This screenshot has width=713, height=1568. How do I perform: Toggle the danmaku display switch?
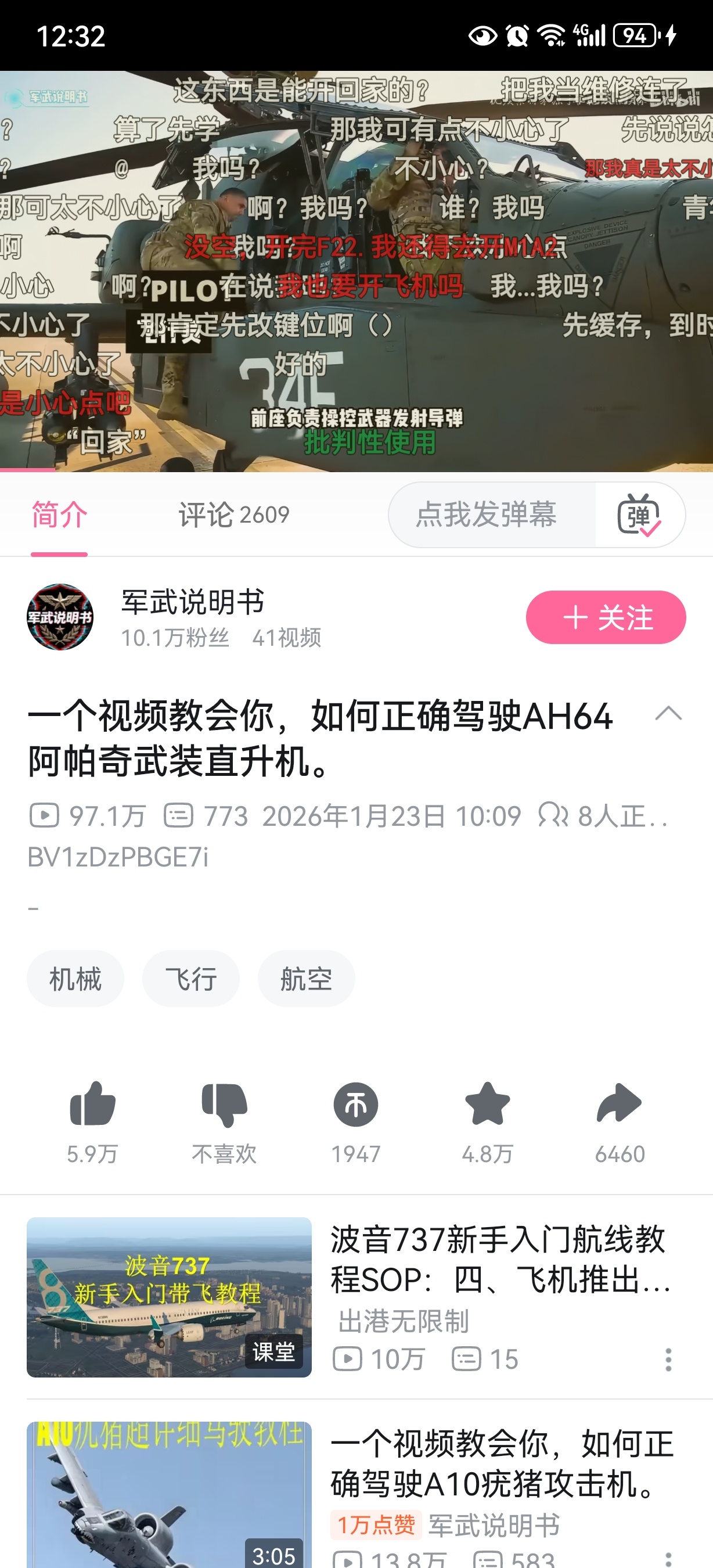639,515
